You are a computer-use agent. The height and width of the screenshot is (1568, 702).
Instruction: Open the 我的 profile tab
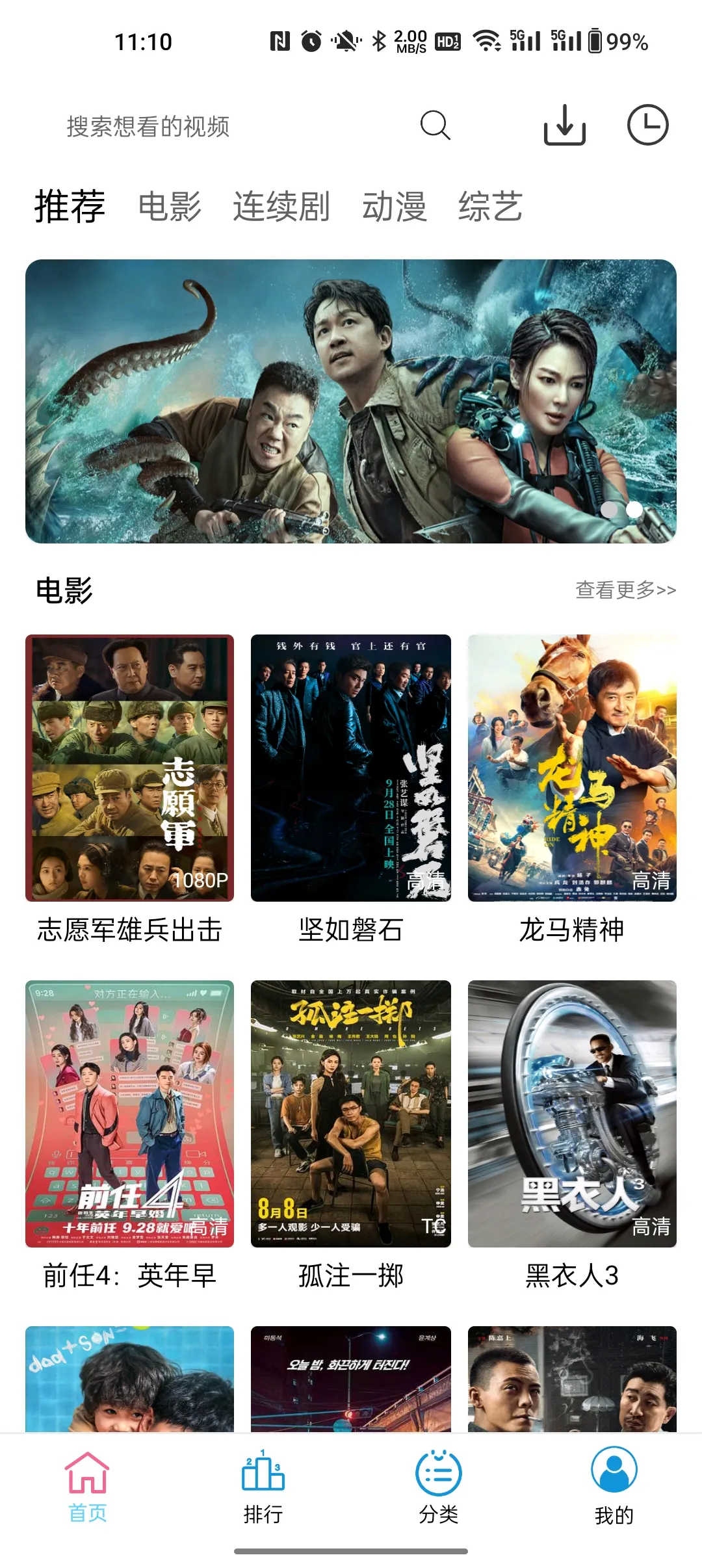click(x=614, y=1486)
